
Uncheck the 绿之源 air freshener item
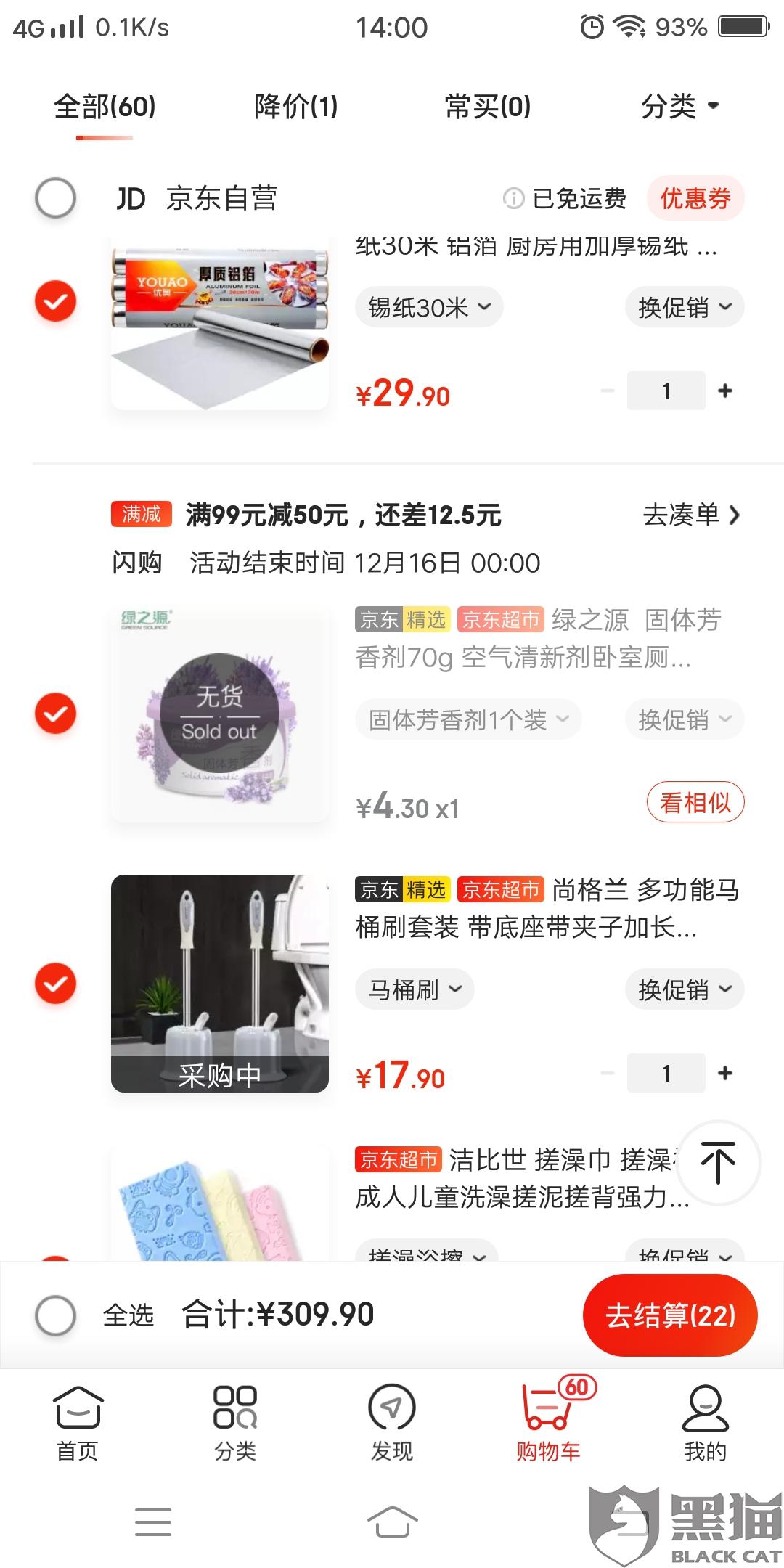pos(56,714)
